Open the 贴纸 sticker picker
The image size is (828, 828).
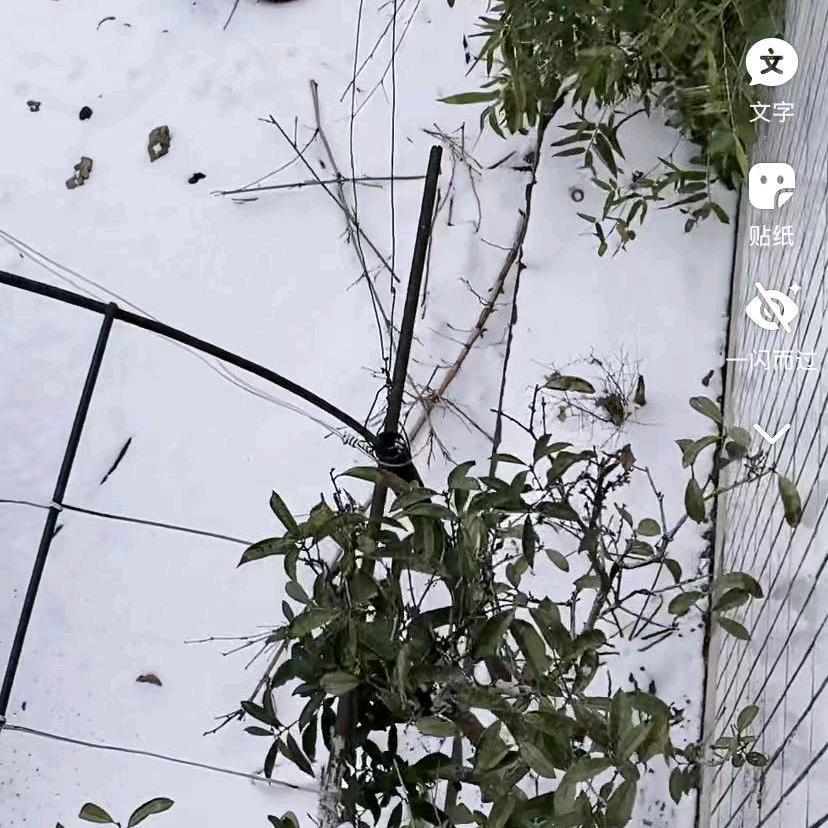[x=771, y=188]
